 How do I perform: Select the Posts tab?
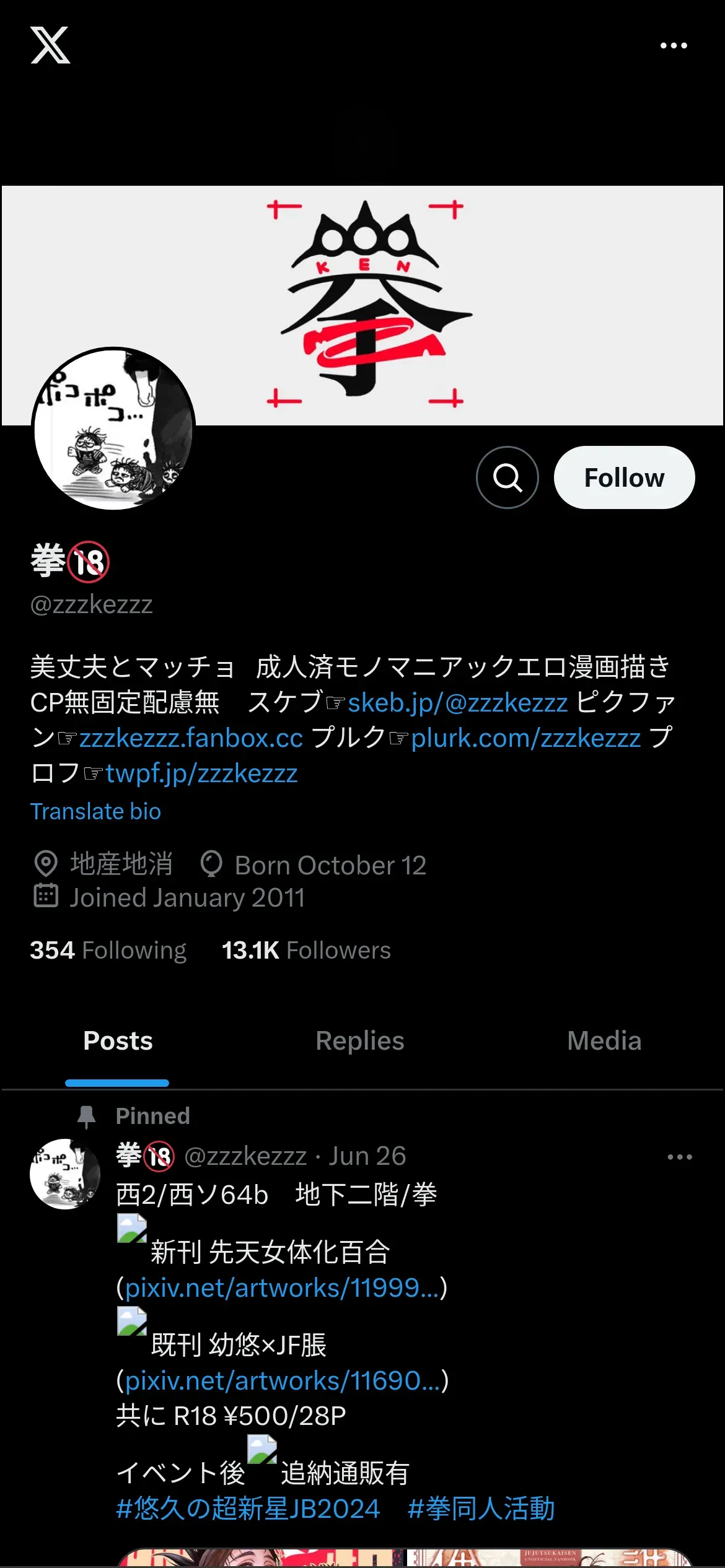[118, 1041]
